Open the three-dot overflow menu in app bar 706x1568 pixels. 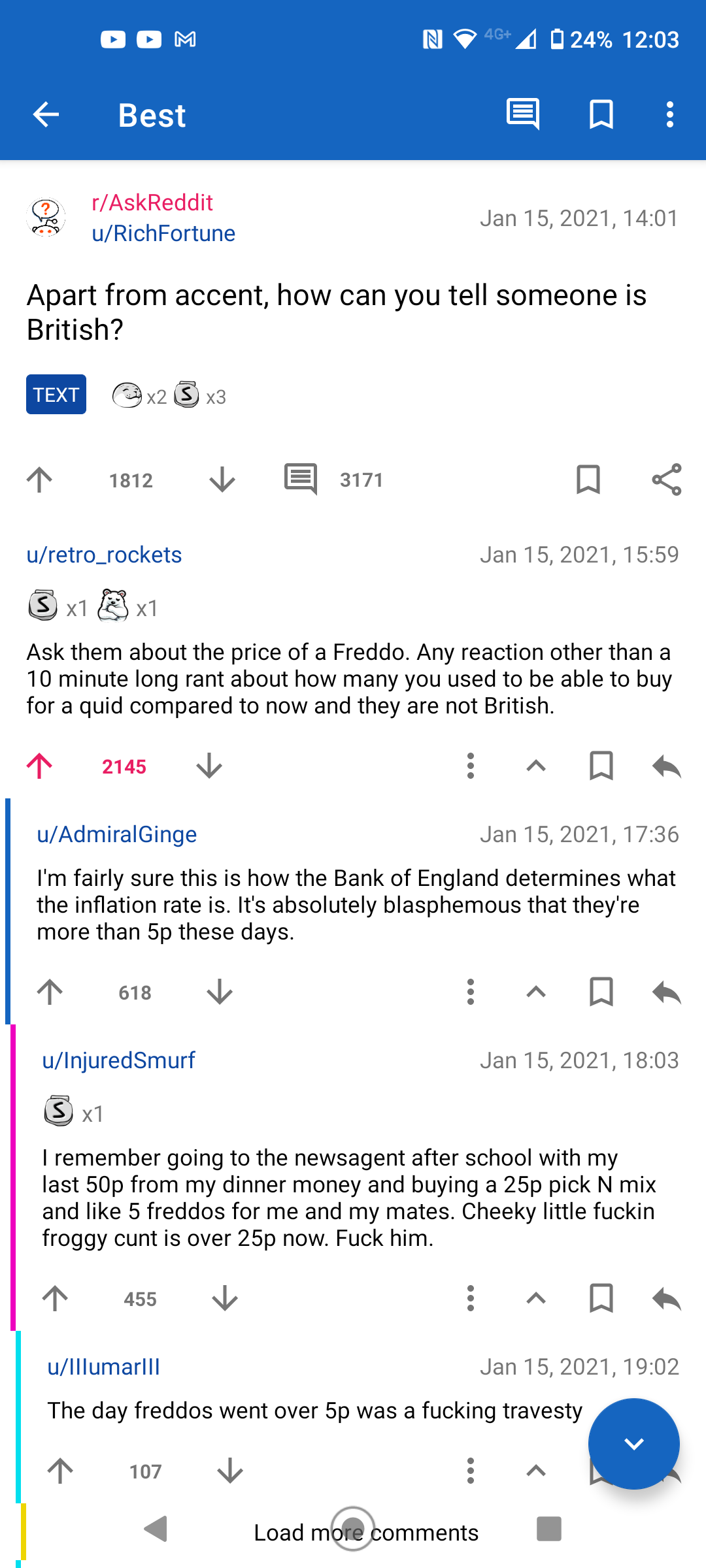pyautogui.click(x=669, y=115)
